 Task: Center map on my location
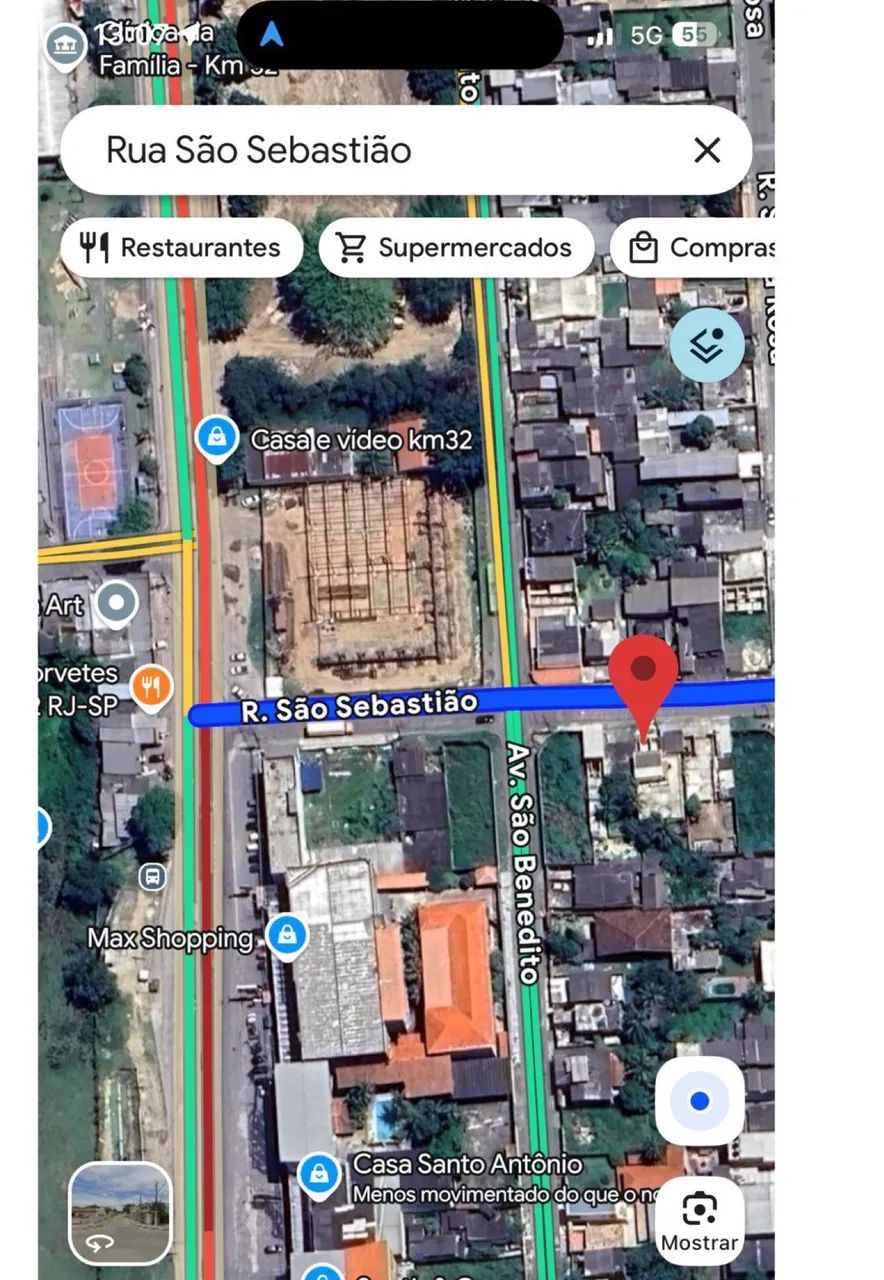(x=699, y=1101)
